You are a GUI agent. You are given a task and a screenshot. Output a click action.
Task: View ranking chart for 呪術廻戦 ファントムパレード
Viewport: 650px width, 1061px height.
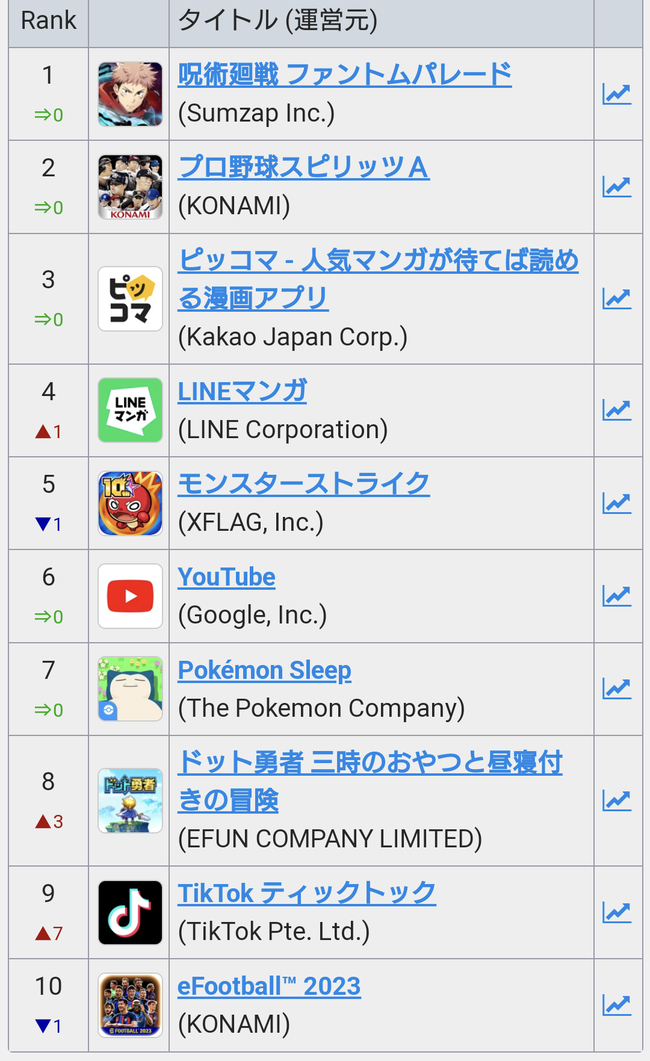(617, 94)
